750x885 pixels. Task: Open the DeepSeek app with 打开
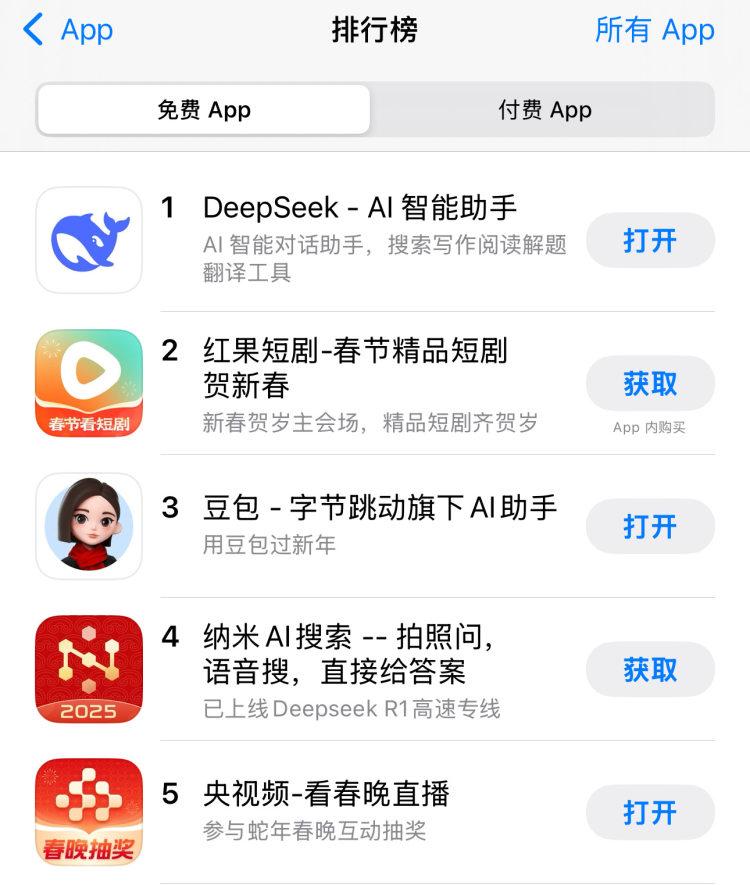point(650,240)
